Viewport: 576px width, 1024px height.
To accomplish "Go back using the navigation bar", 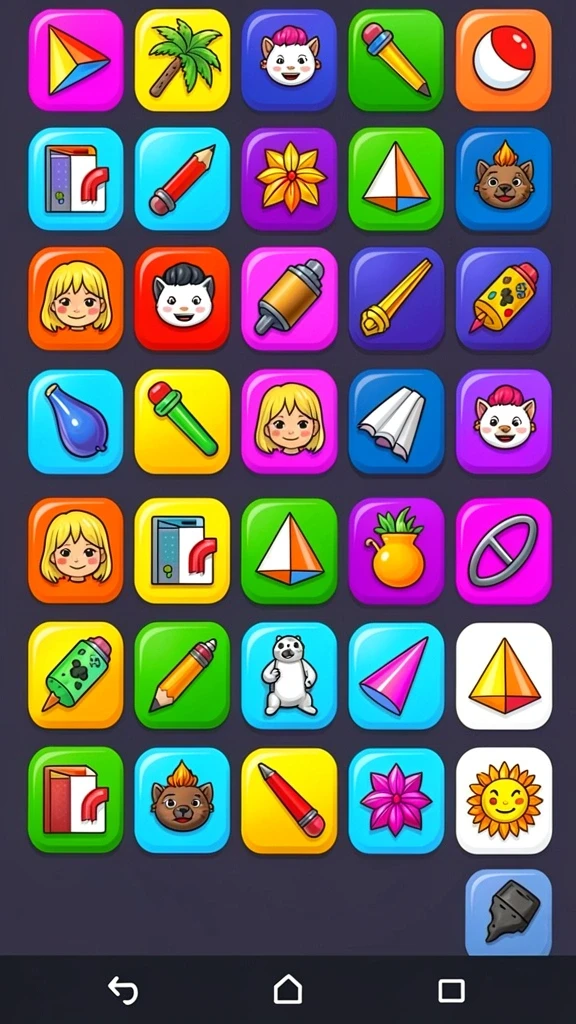I will 123,990.
